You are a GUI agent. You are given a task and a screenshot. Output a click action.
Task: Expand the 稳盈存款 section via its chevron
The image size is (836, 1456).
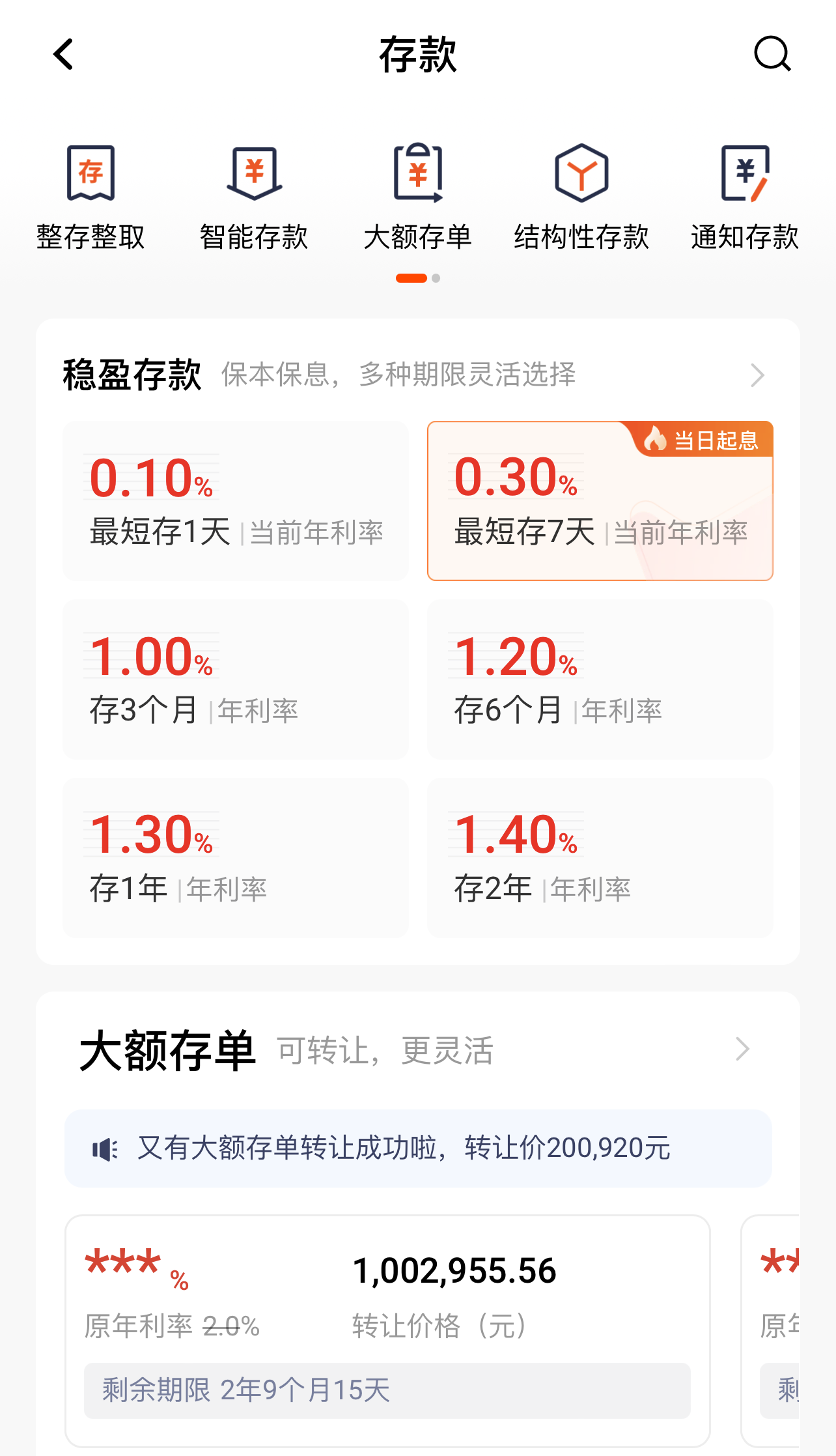tap(756, 375)
